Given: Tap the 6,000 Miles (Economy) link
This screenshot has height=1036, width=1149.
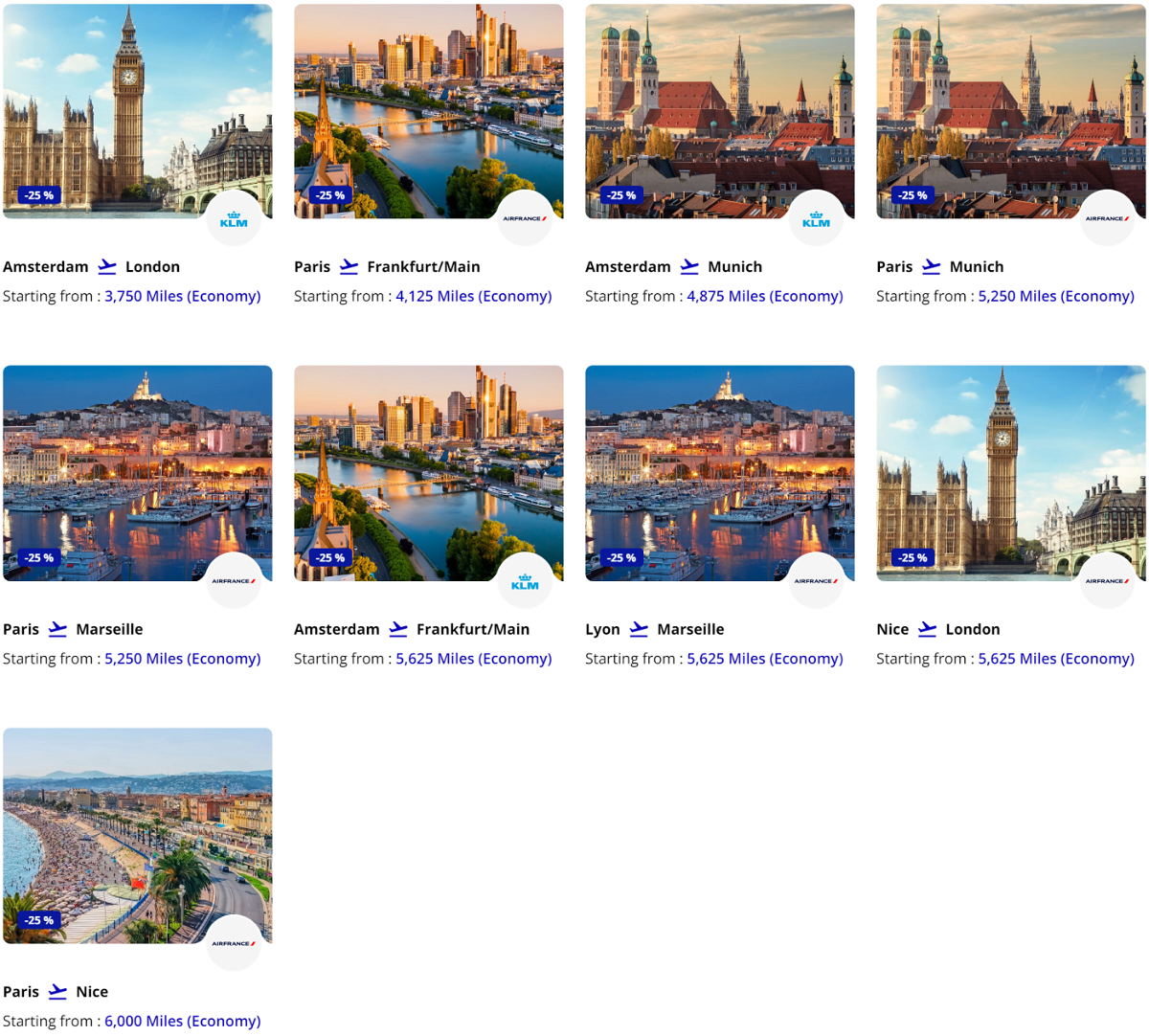Looking at the screenshot, I should tap(182, 1021).
